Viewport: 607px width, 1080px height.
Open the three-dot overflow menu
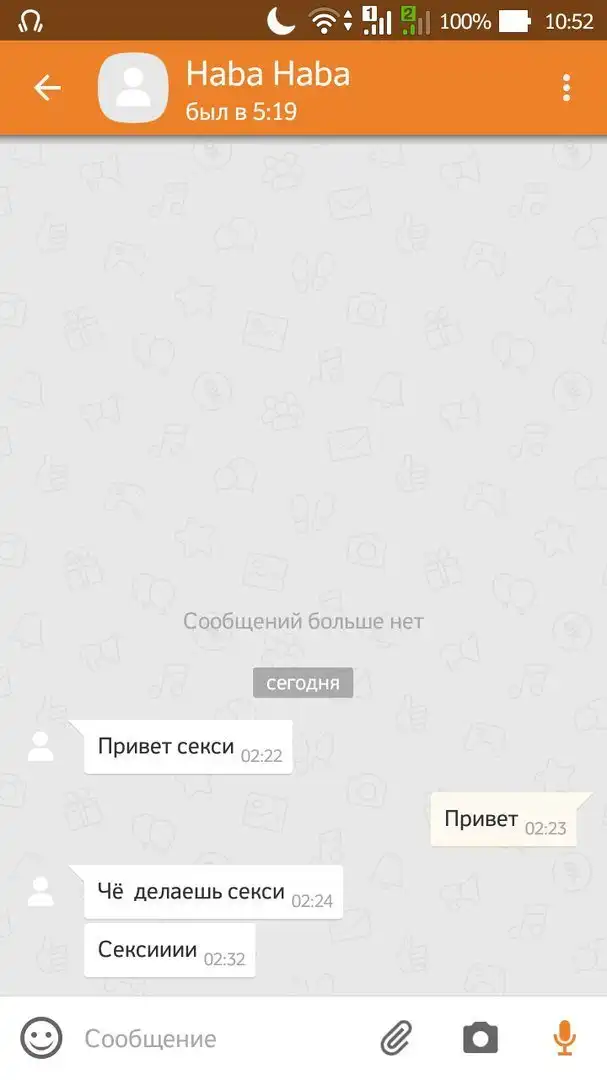(x=567, y=88)
